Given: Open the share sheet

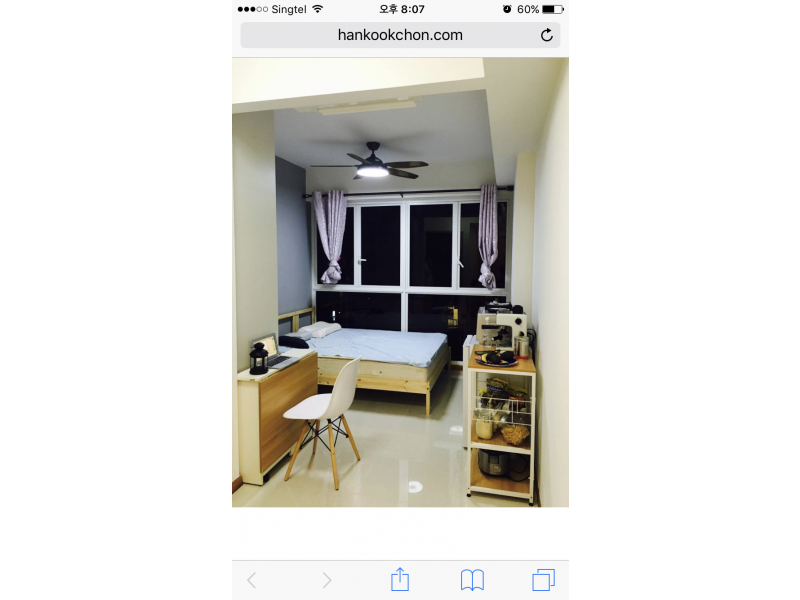Looking at the screenshot, I should pos(400,579).
